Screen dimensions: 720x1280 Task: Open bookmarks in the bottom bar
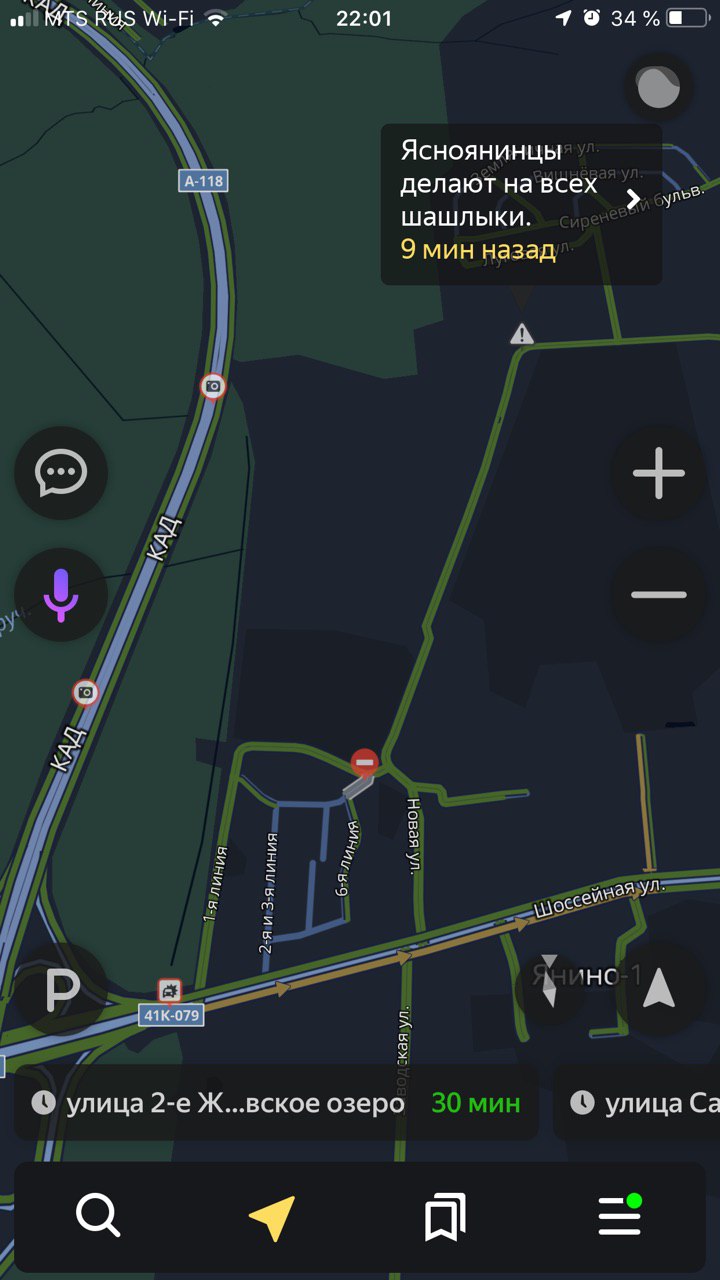(x=445, y=1217)
